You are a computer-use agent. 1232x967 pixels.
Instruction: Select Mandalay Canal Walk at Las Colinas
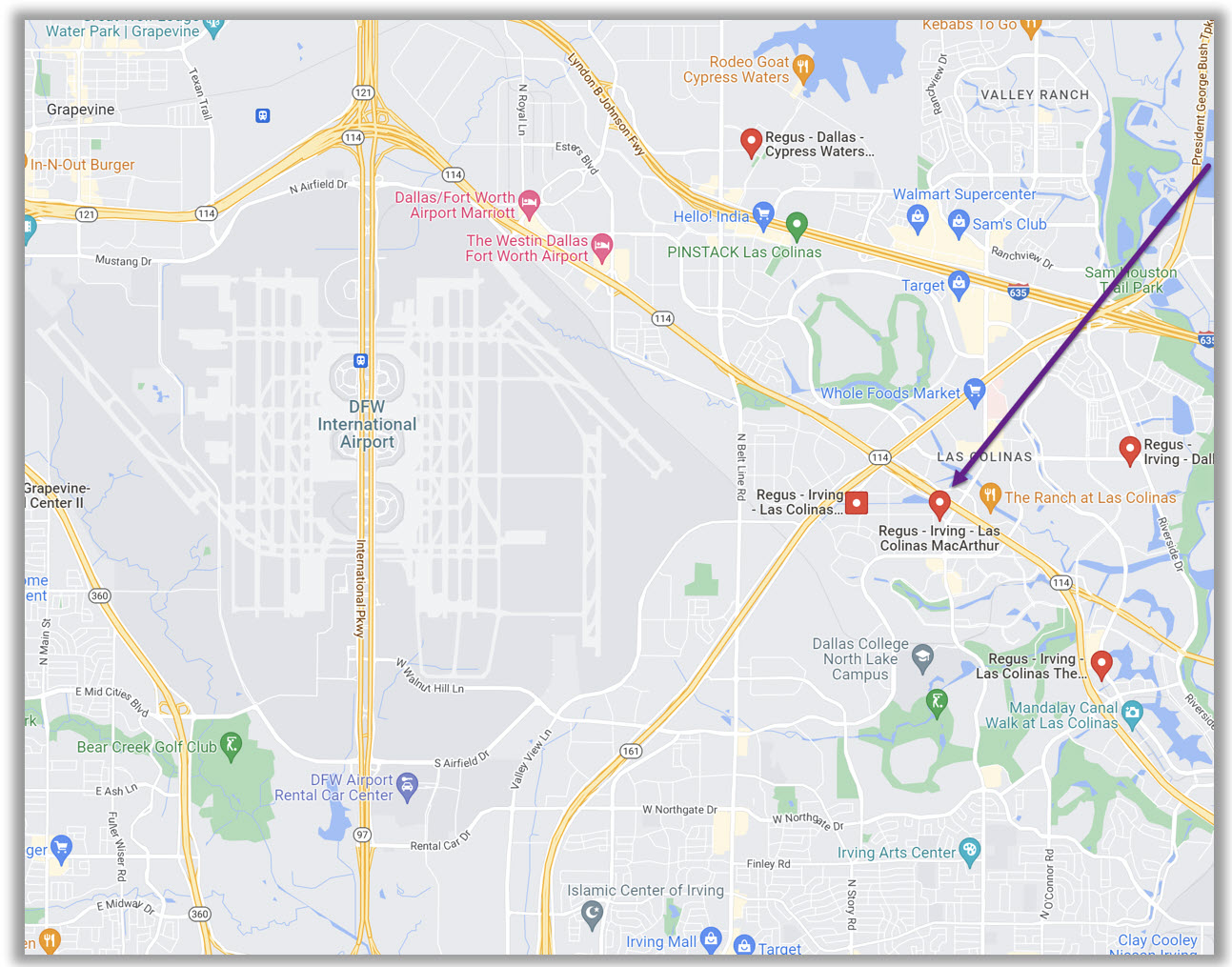point(1132,713)
